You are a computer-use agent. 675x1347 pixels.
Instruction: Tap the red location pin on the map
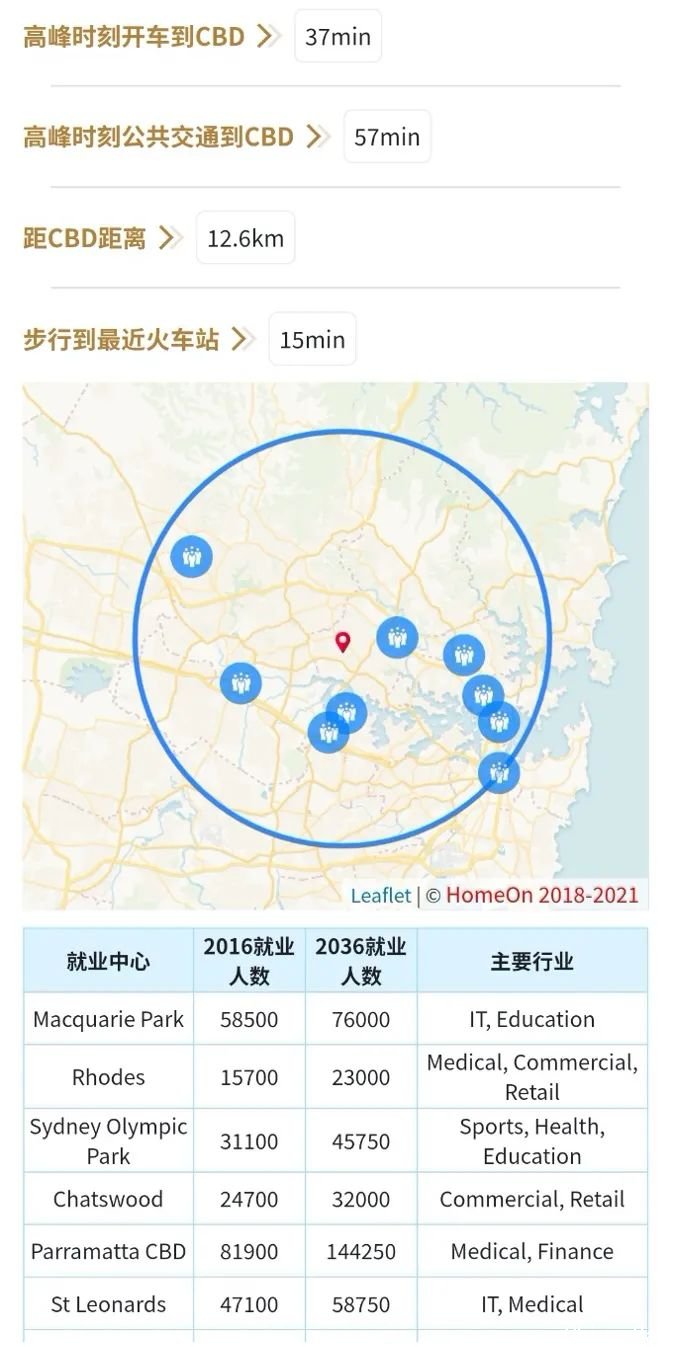click(343, 642)
